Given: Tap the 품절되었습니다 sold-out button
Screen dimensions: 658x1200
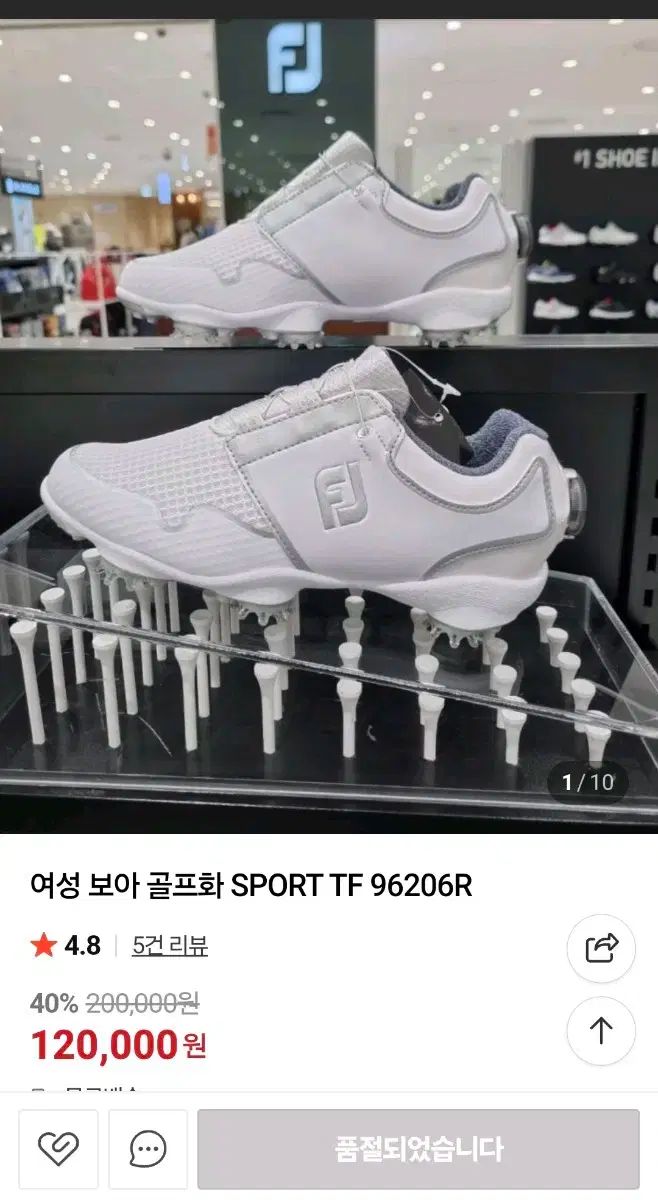Looking at the screenshot, I should [x=418, y=1149].
